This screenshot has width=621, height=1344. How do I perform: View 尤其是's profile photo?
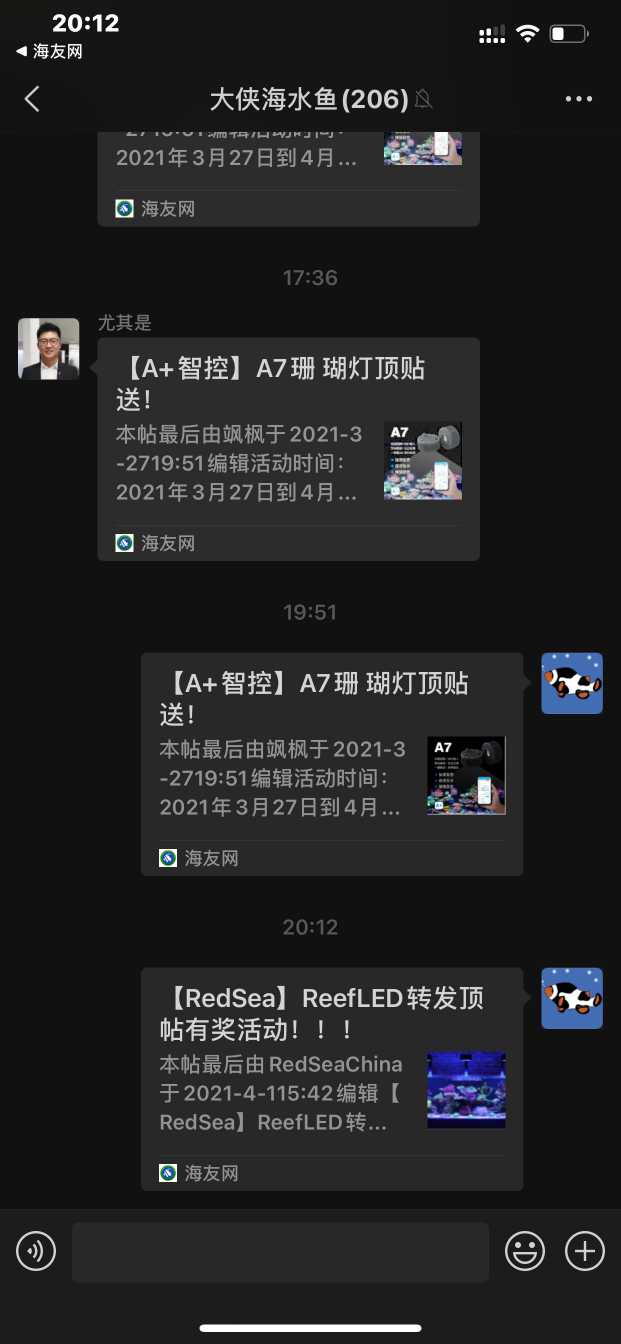pos(49,349)
